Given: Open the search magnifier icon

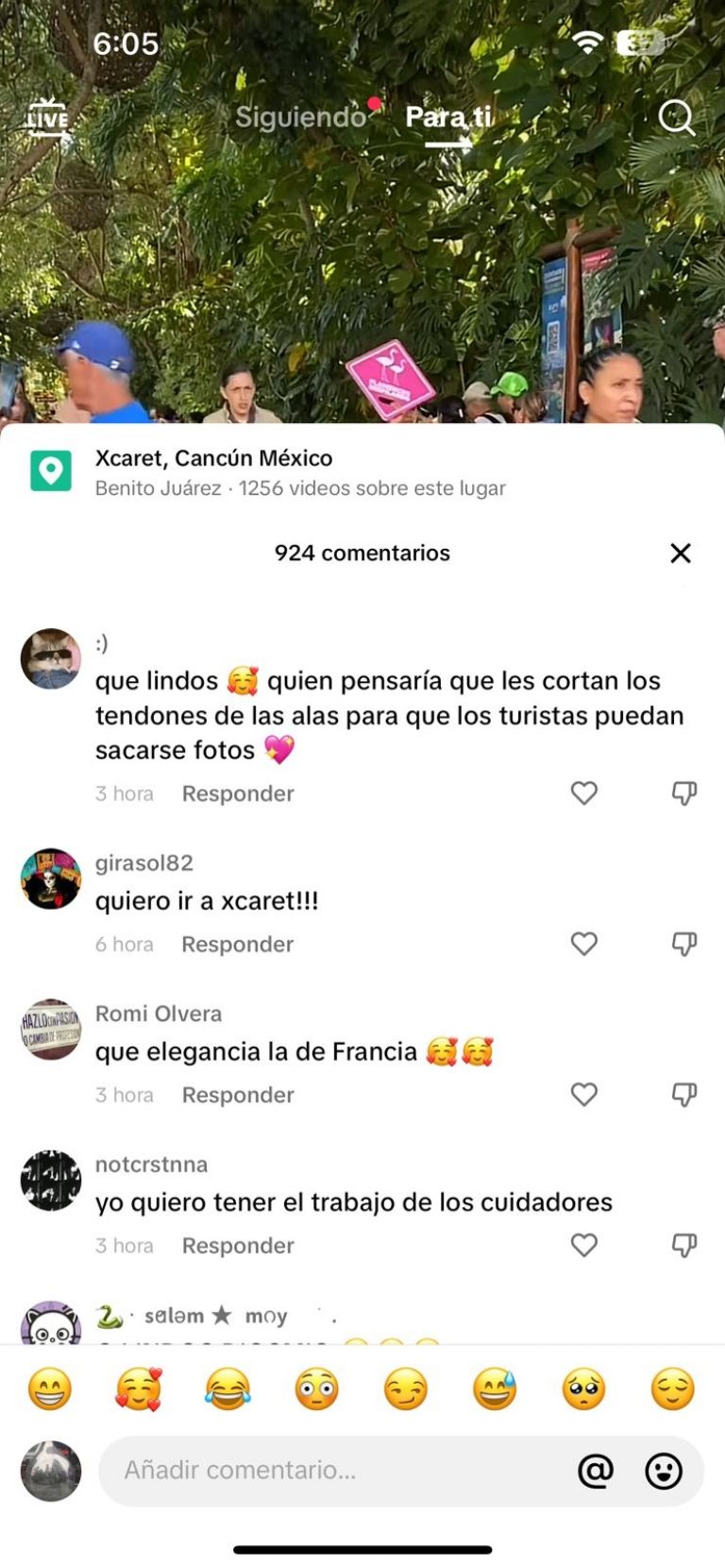Looking at the screenshot, I should point(676,118).
